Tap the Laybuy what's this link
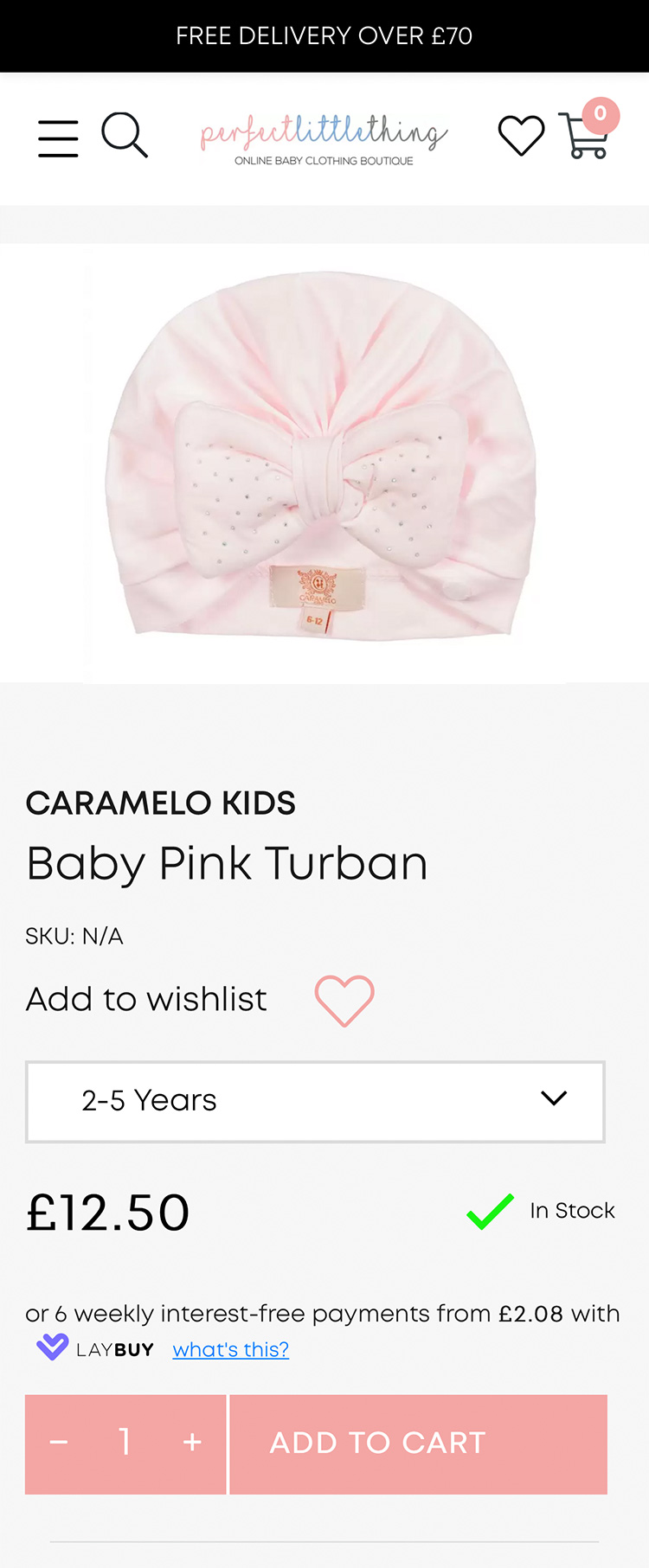Screen dimensions: 649x1568 coord(230,1349)
